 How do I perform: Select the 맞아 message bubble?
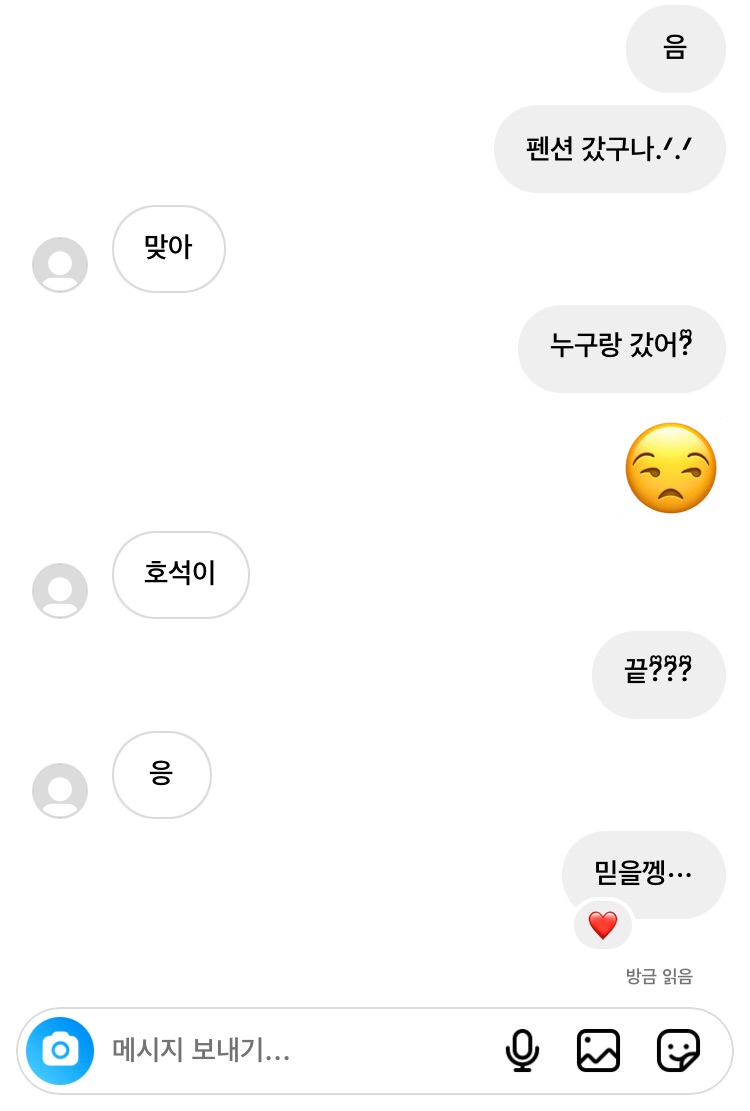pyautogui.click(x=169, y=249)
